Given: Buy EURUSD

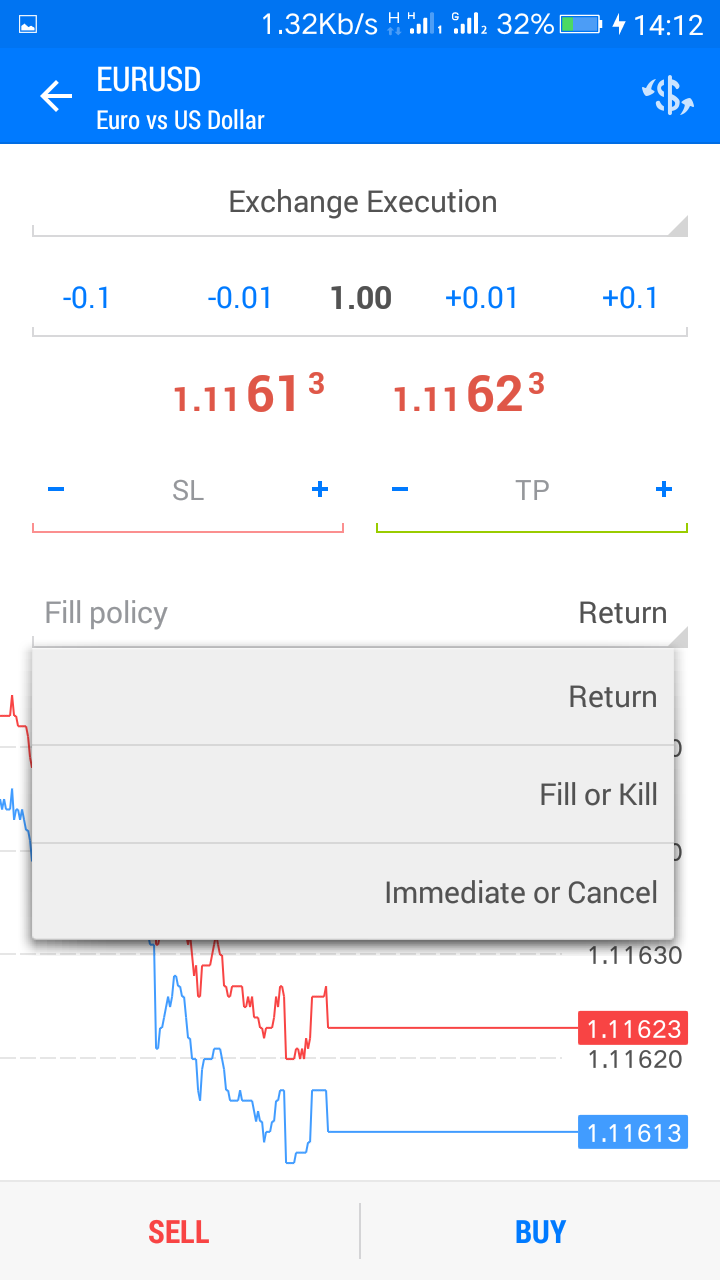Looking at the screenshot, I should tap(540, 1231).
